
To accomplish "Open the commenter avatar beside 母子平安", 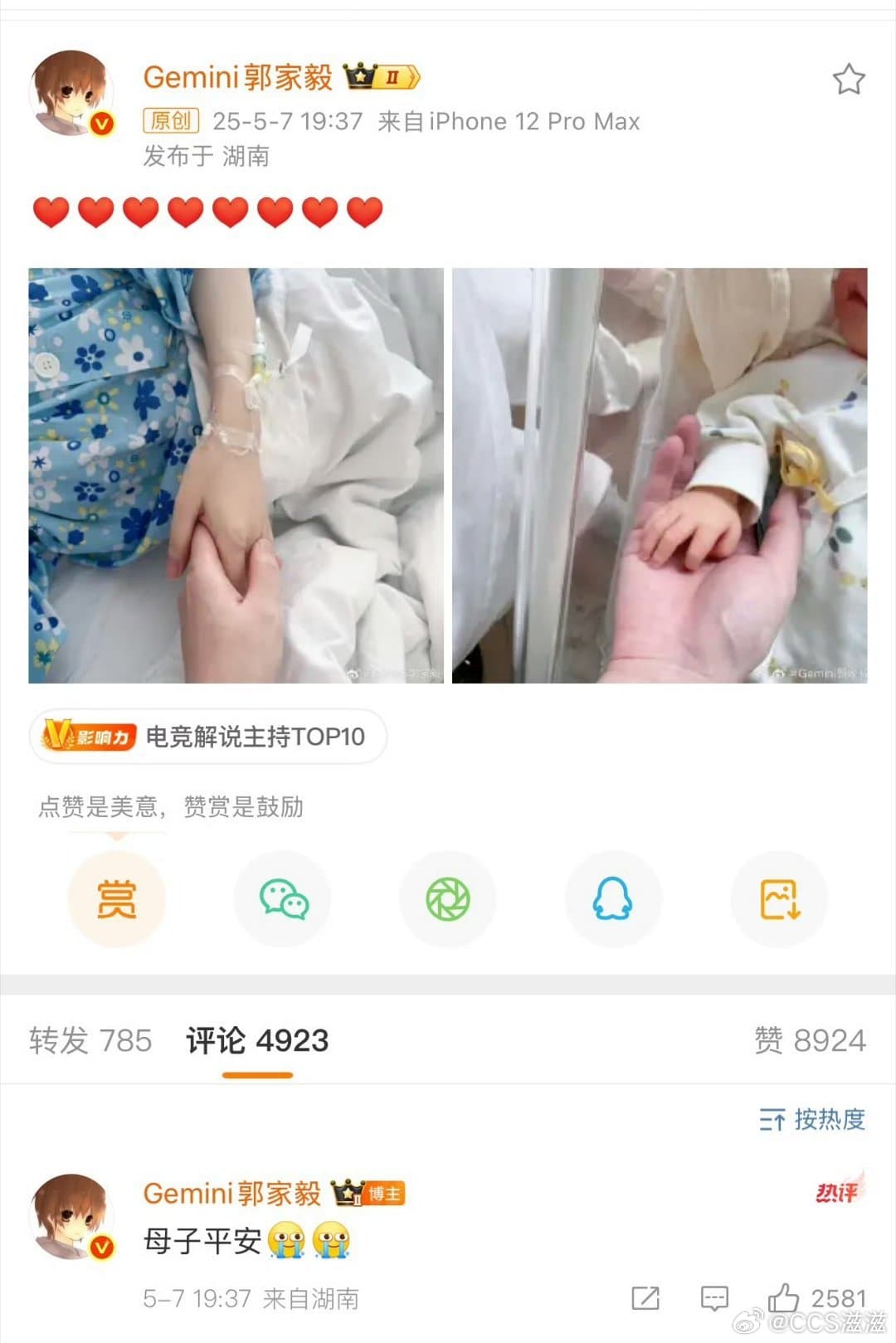I will coord(71,1216).
